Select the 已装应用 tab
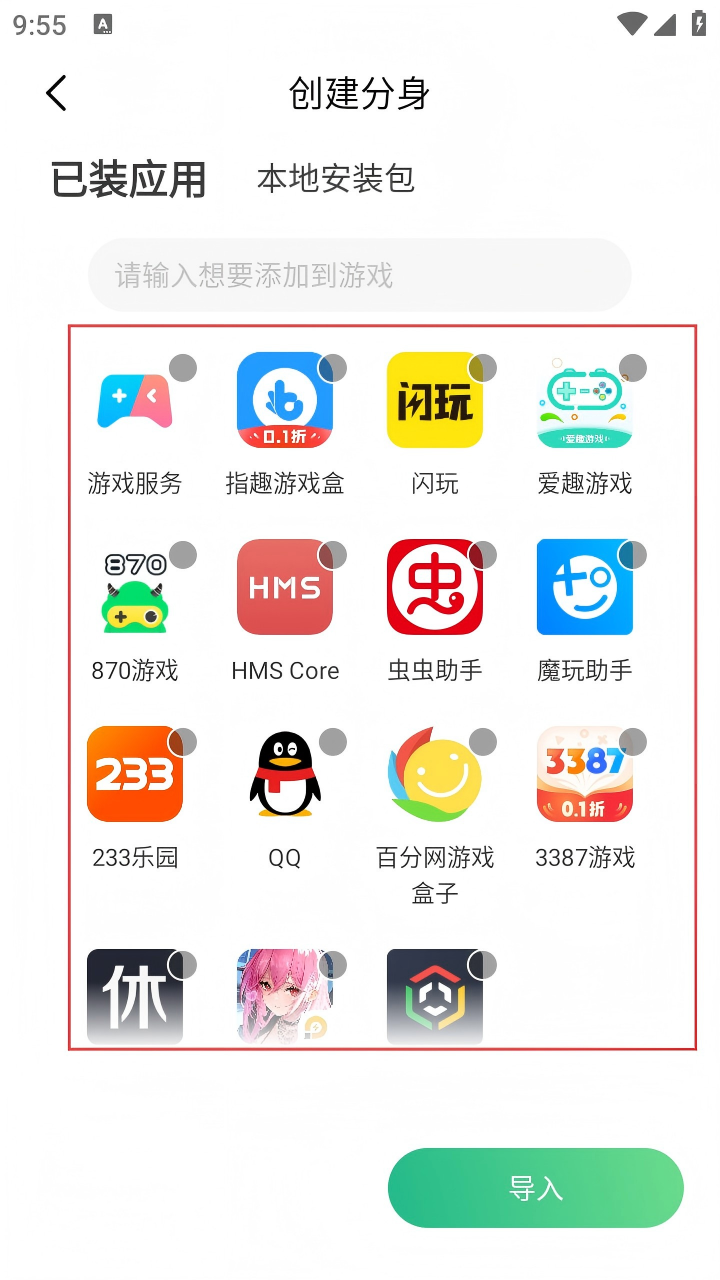 (128, 180)
